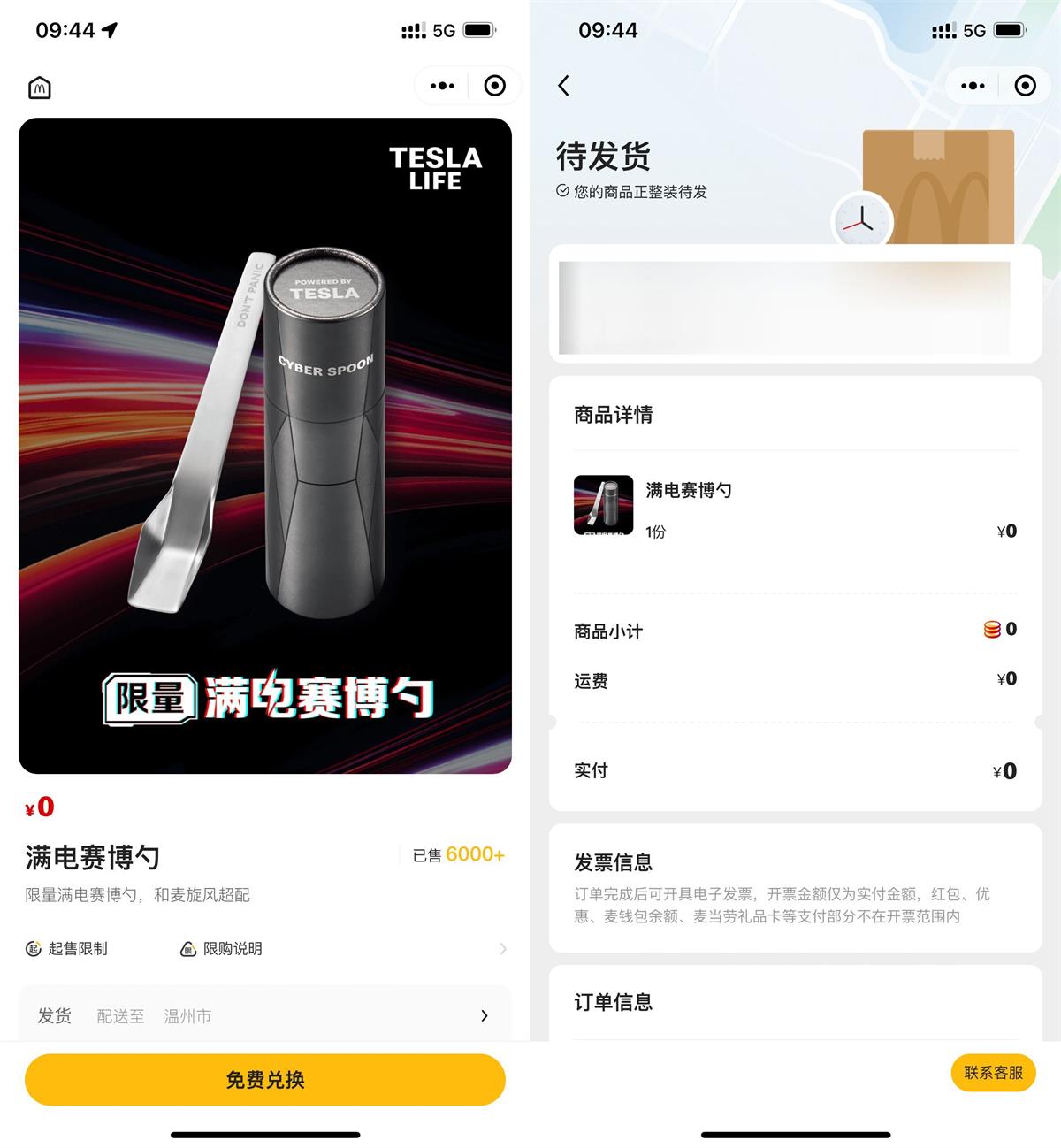Tap the McDonald's home icon
This screenshot has width=1061, height=1148.
39,86
